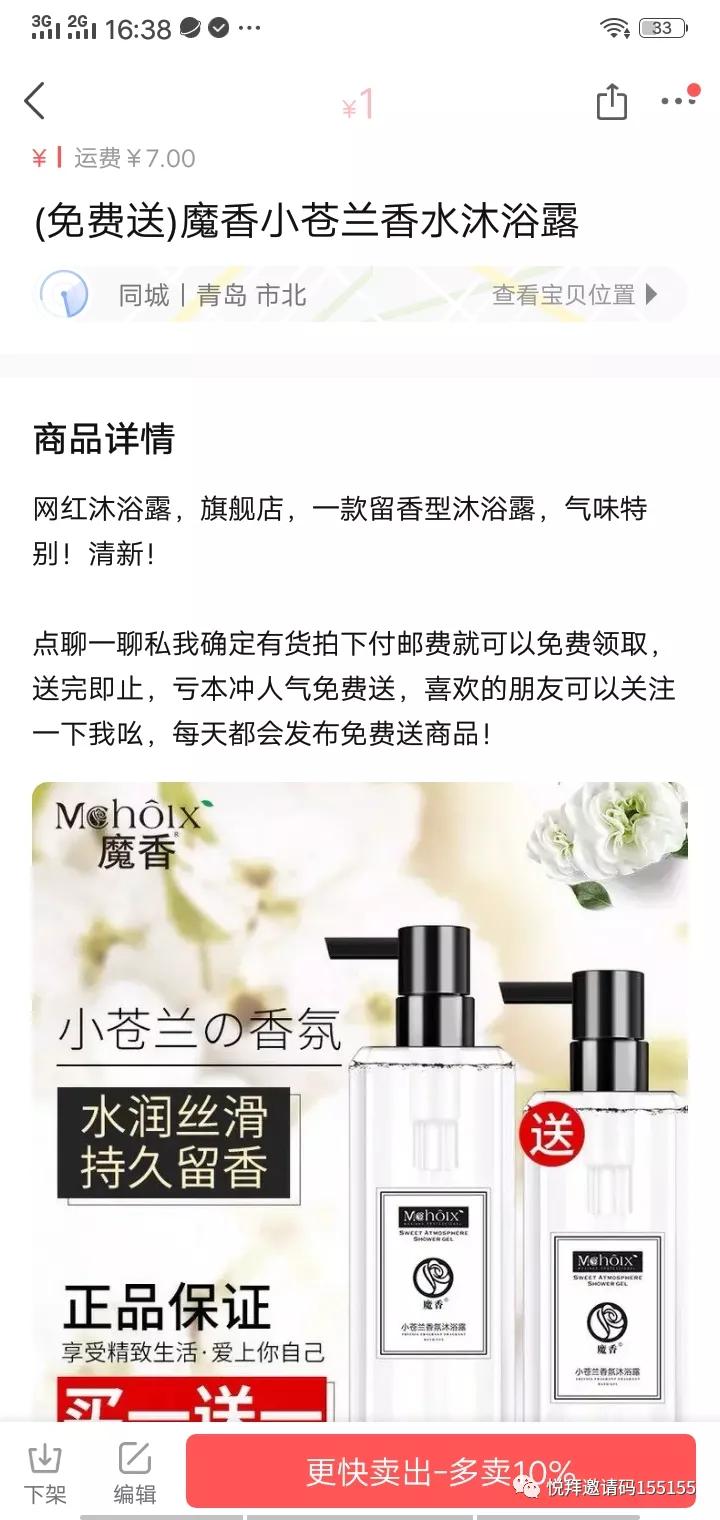The width and height of the screenshot is (720, 1520).
Task: Open the 魔香 shower gel product image
Action: pos(360,1100)
